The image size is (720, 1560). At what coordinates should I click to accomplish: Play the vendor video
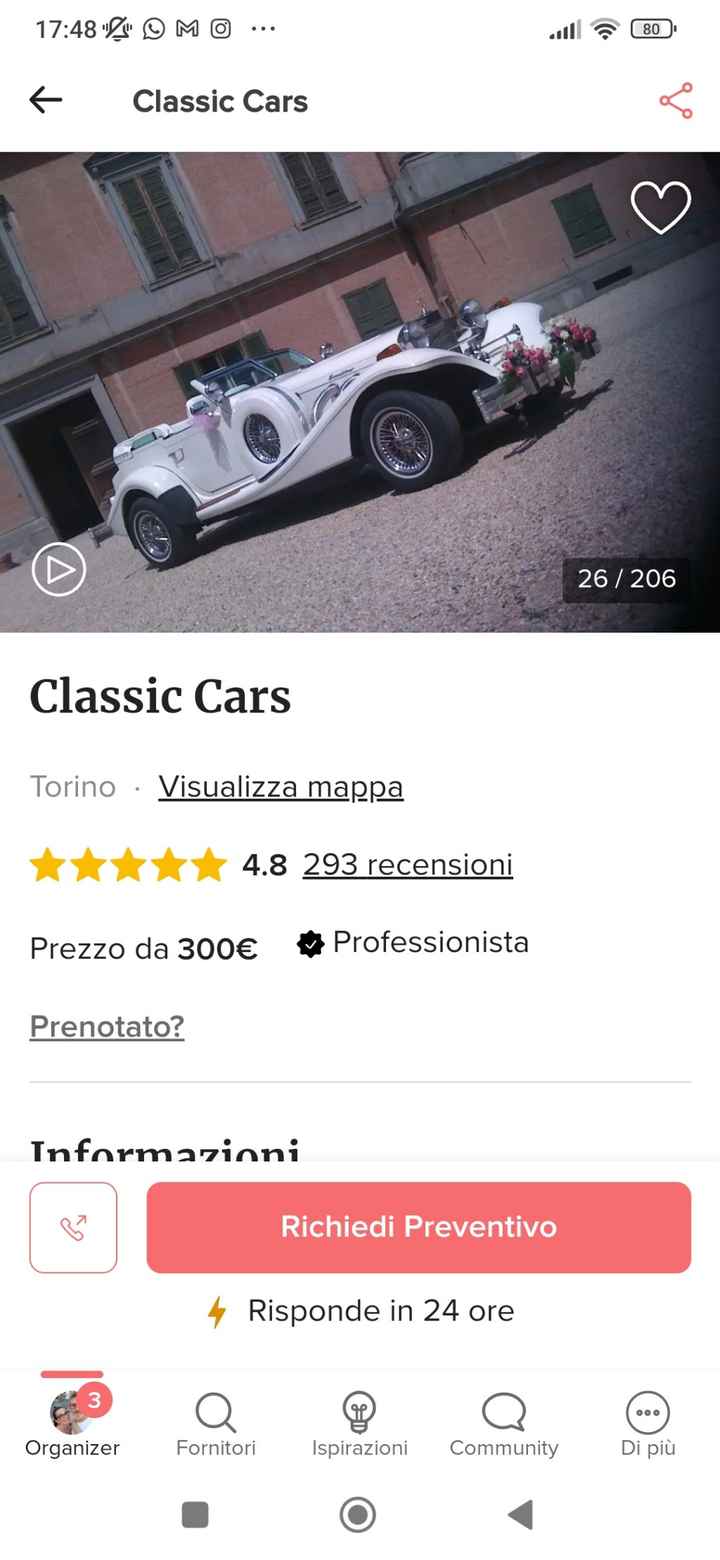[x=58, y=569]
